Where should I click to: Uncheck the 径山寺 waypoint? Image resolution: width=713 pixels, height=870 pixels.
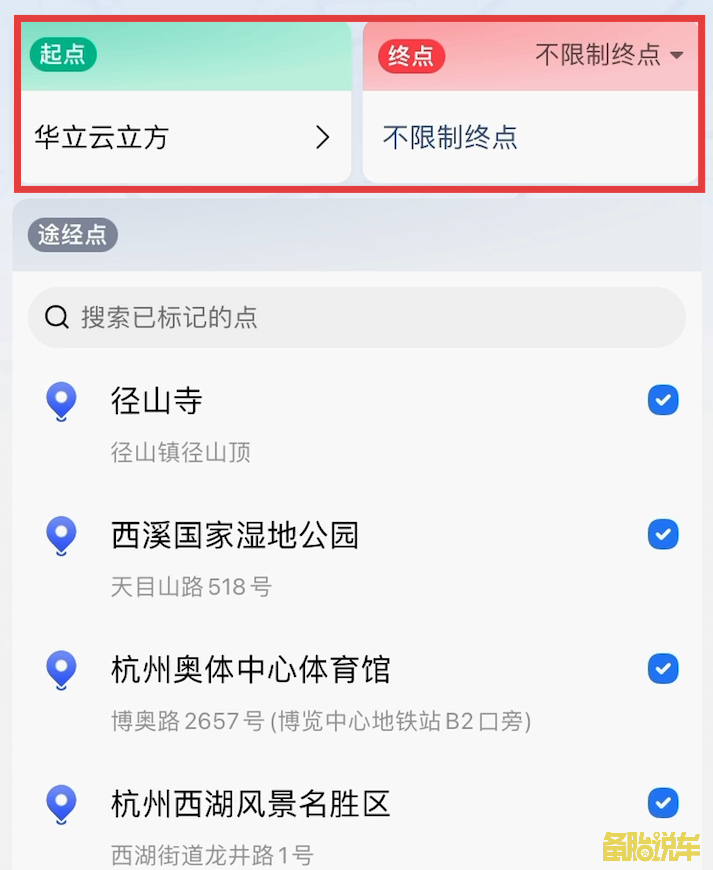pos(662,401)
